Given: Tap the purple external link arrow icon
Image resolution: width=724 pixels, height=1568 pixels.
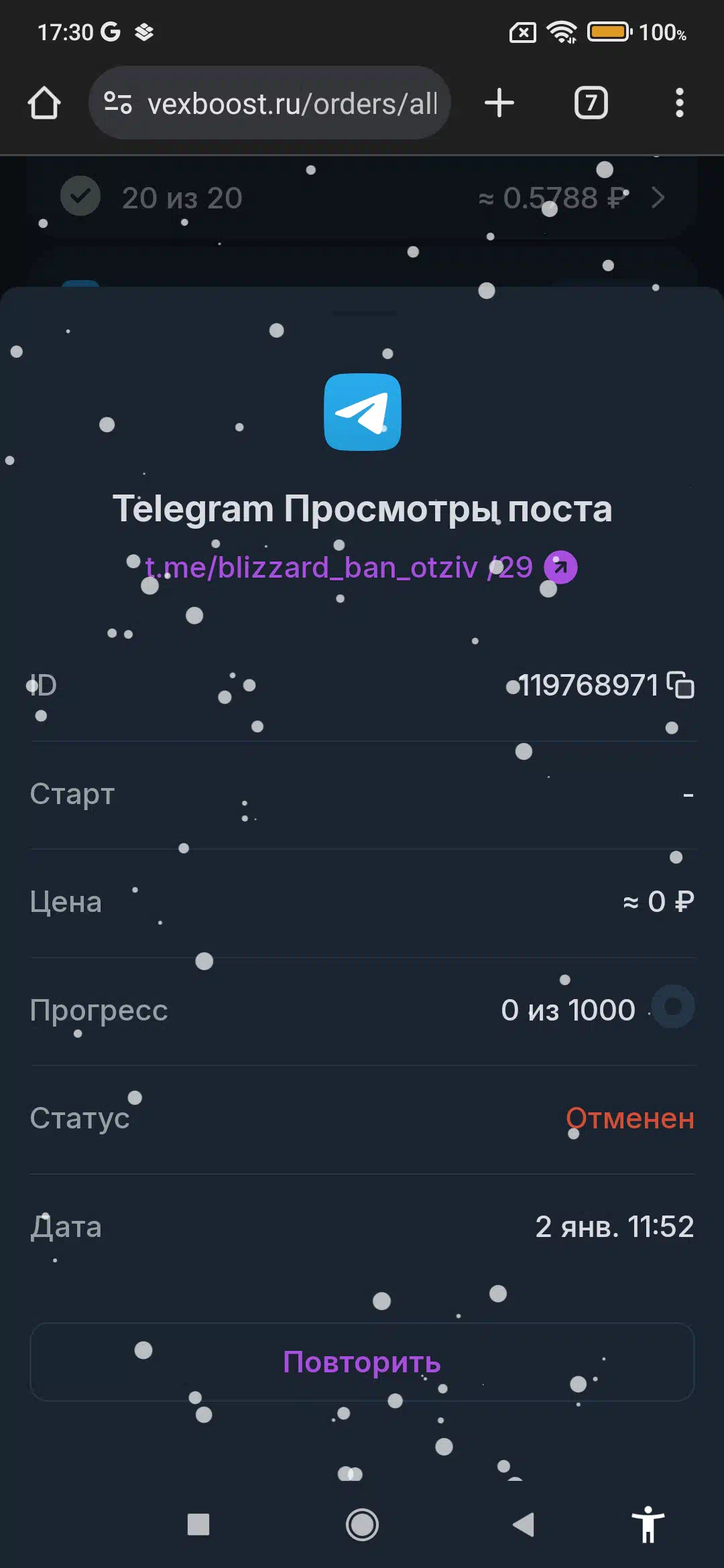Looking at the screenshot, I should point(560,568).
